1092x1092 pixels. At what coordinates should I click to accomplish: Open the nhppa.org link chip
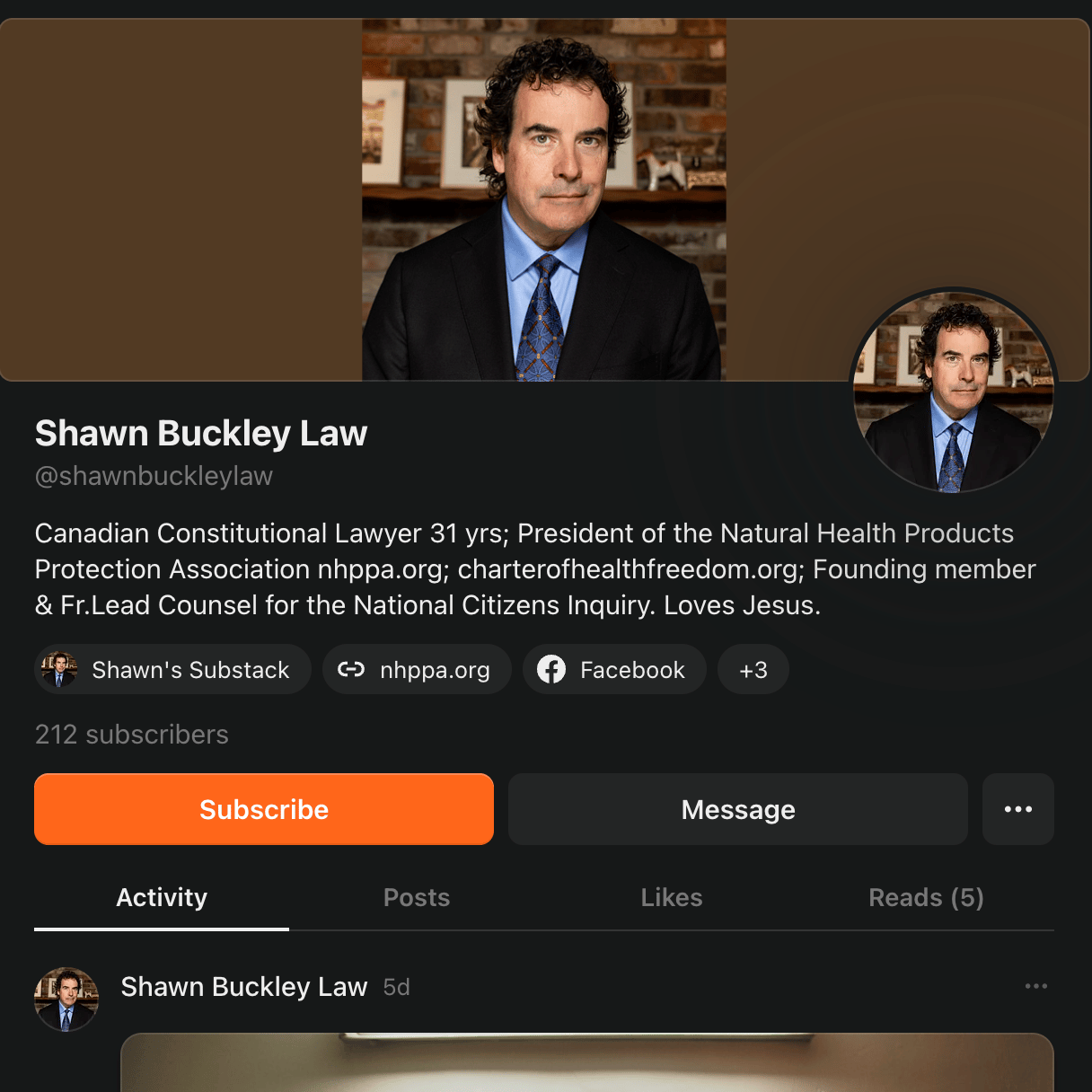pyautogui.click(x=417, y=670)
